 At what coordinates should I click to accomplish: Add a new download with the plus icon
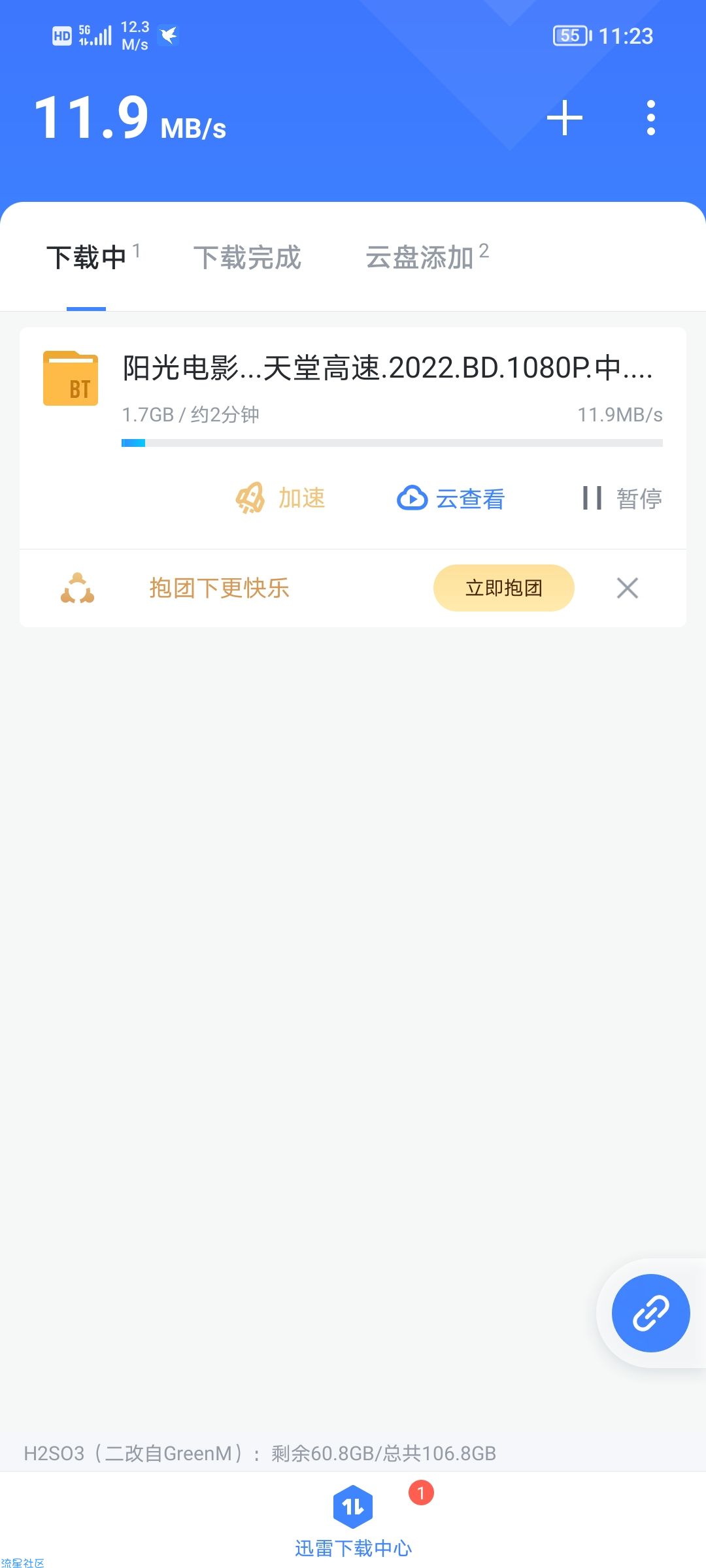[565, 118]
